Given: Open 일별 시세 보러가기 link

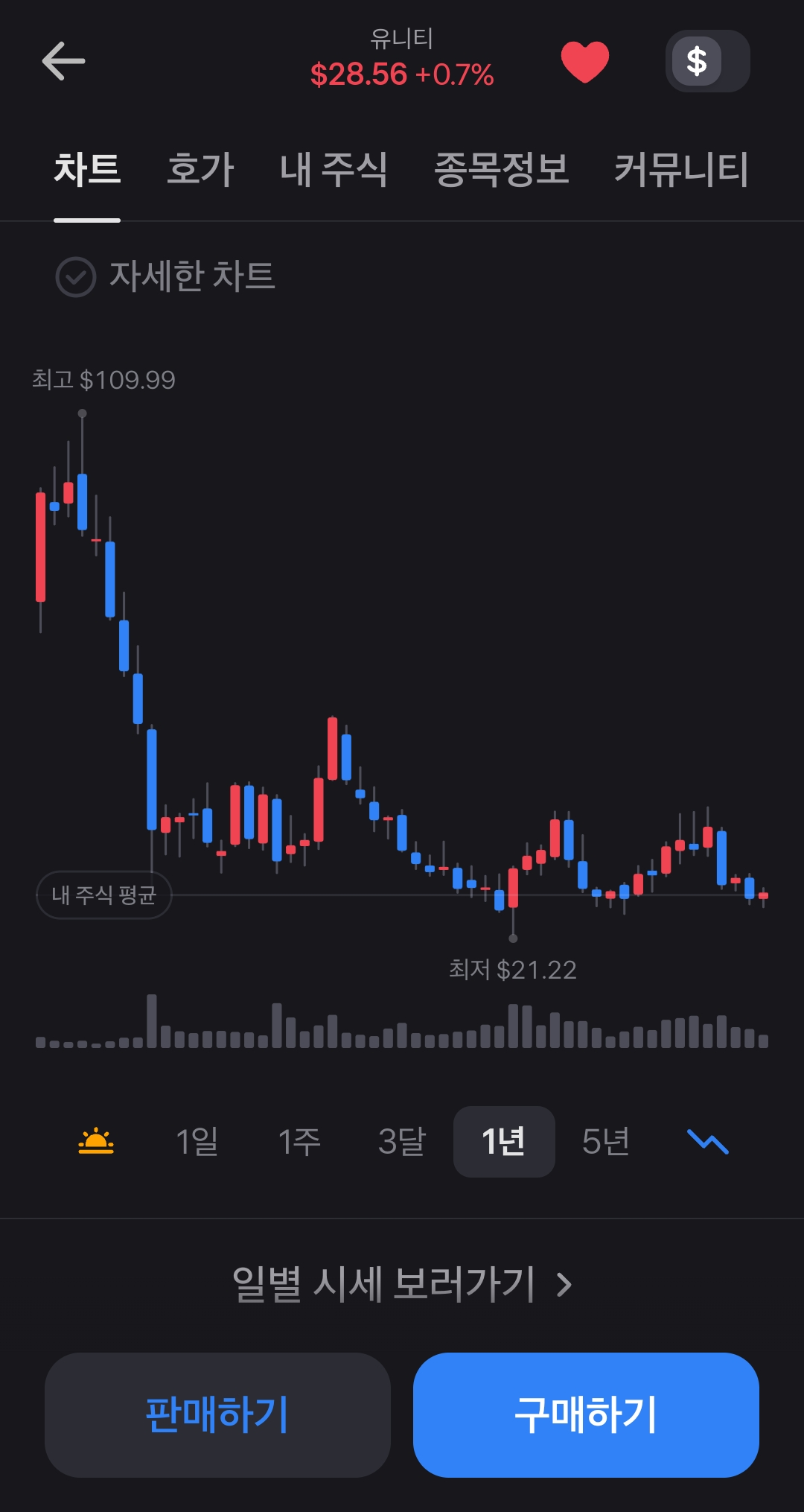Looking at the screenshot, I should pos(402,1284).
